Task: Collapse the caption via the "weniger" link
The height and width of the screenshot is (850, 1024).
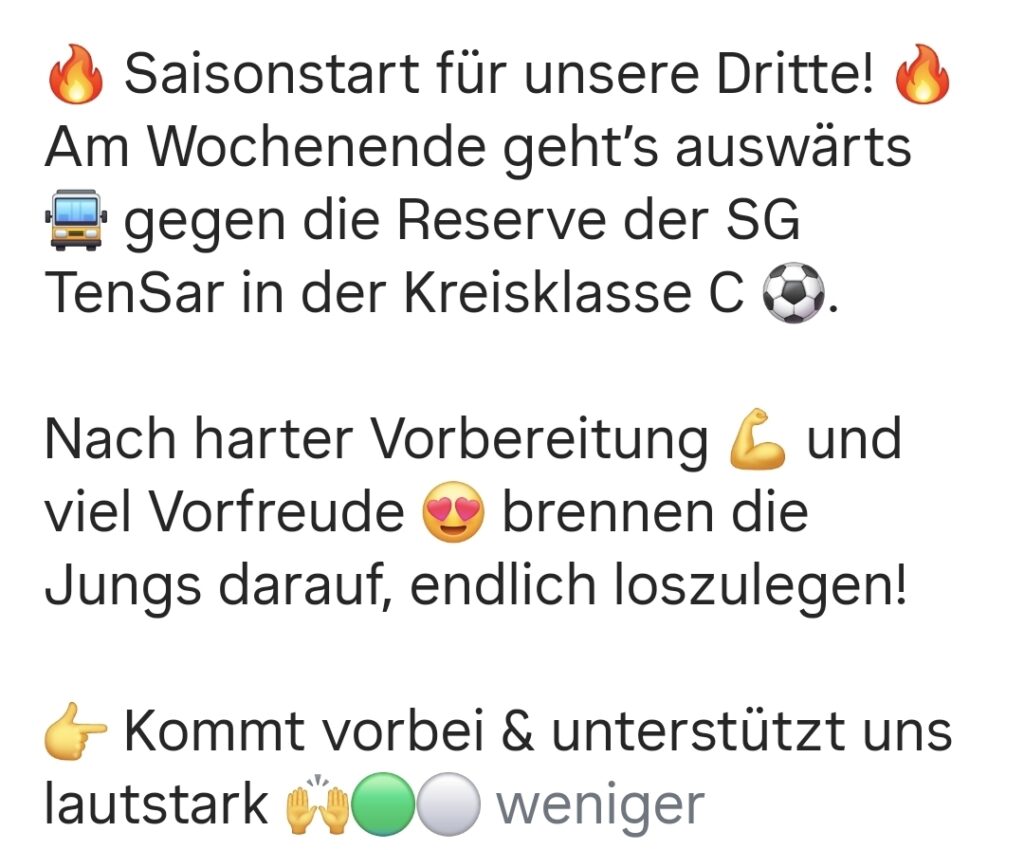Action: 599,805
